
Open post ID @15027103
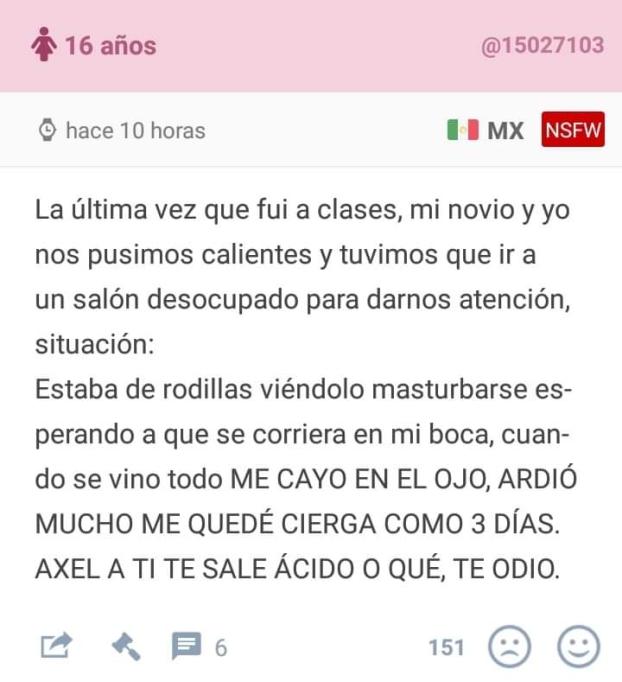coord(542,46)
